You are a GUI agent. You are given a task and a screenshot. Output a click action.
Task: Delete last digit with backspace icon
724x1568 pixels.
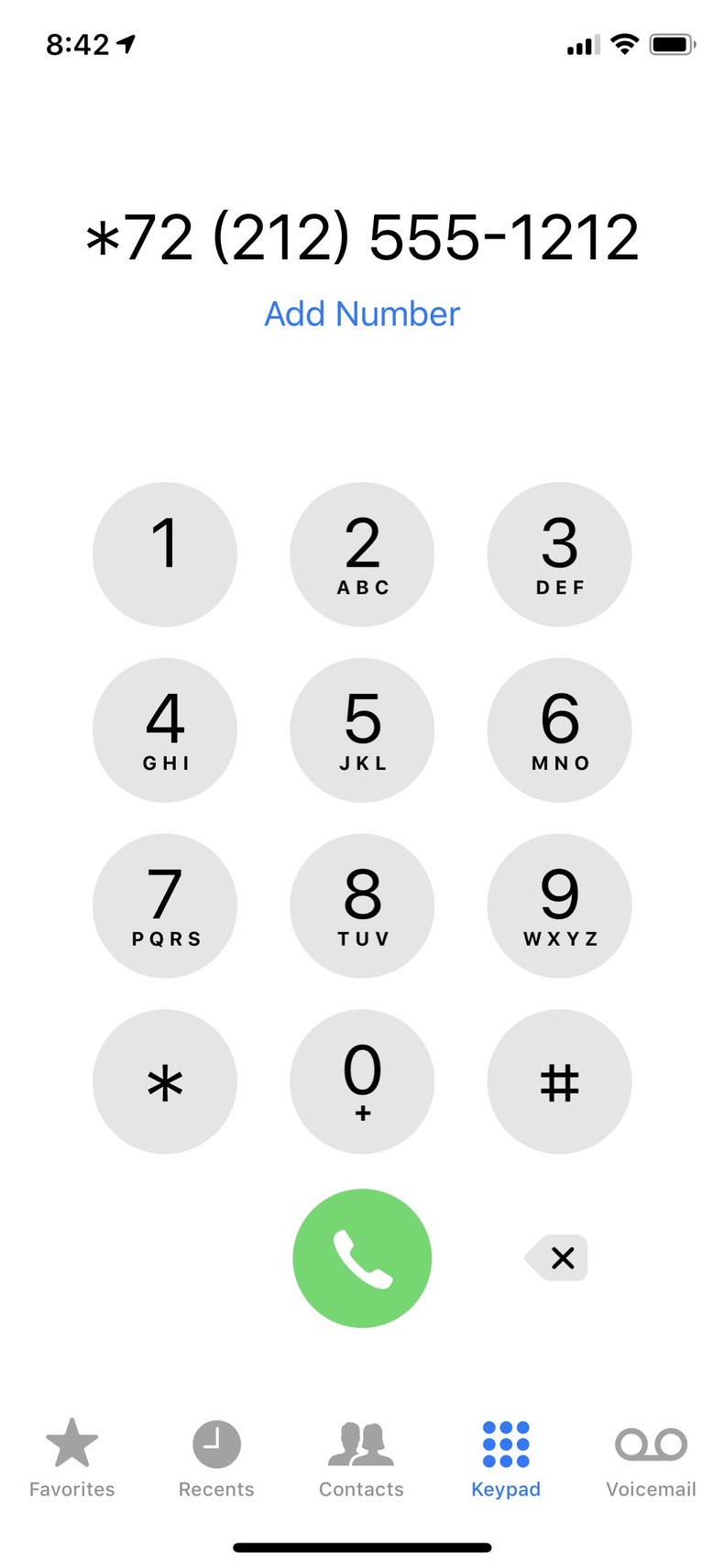pyautogui.click(x=558, y=1257)
